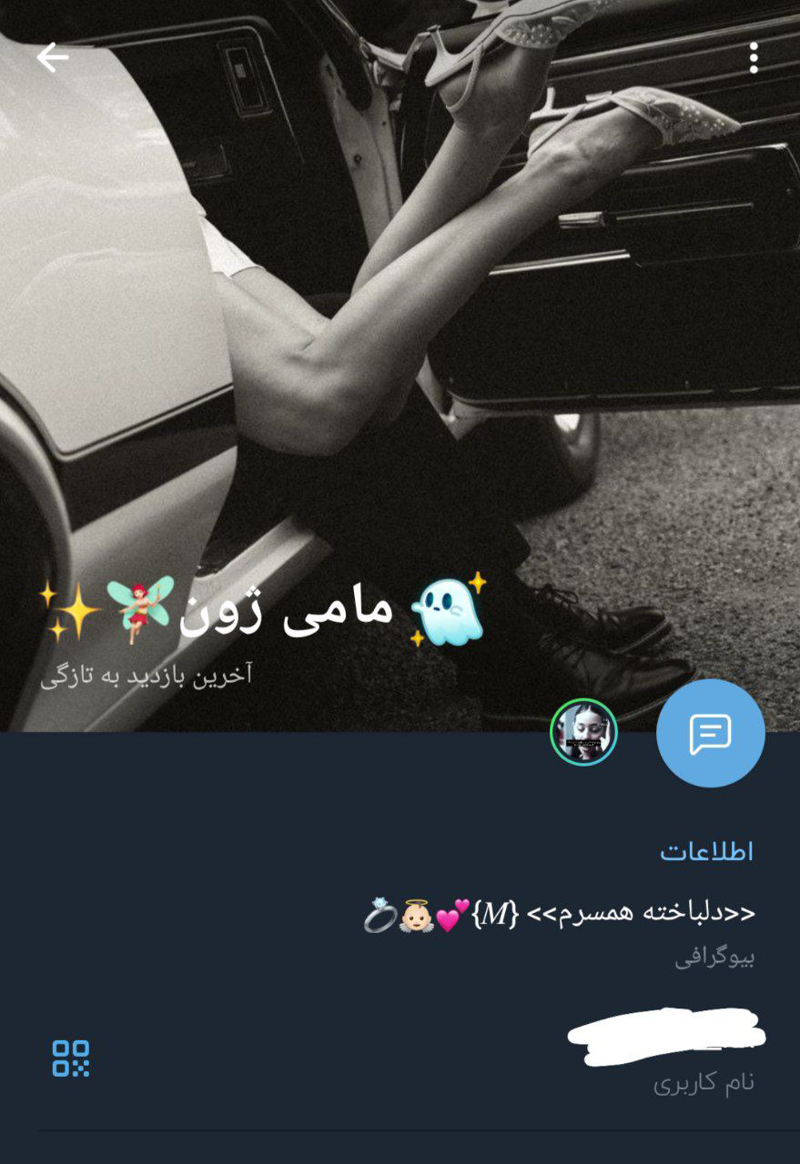Screen dimensions: 800x1164
Task: Show the QR code for this profile
Action: 71,1058
